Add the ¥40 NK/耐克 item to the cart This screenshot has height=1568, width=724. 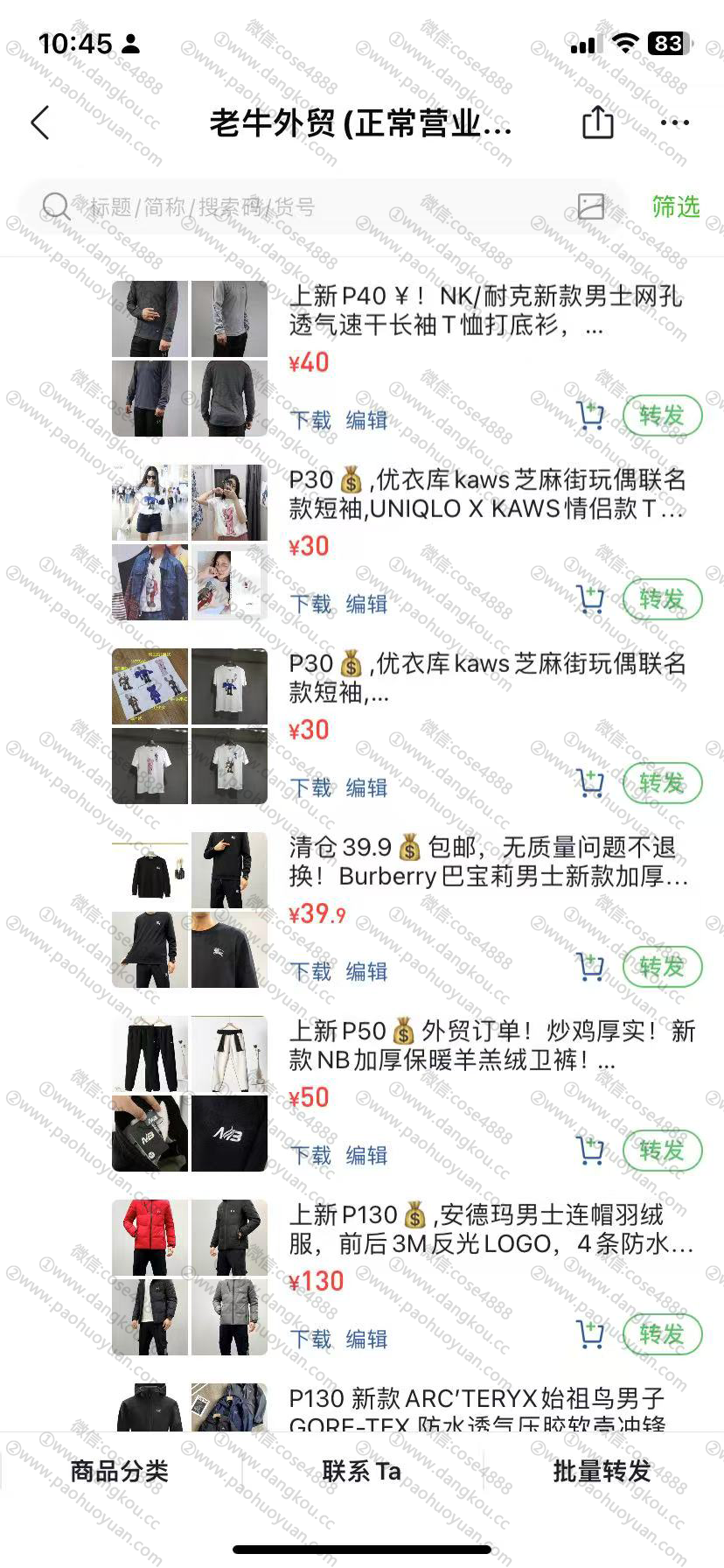click(590, 416)
